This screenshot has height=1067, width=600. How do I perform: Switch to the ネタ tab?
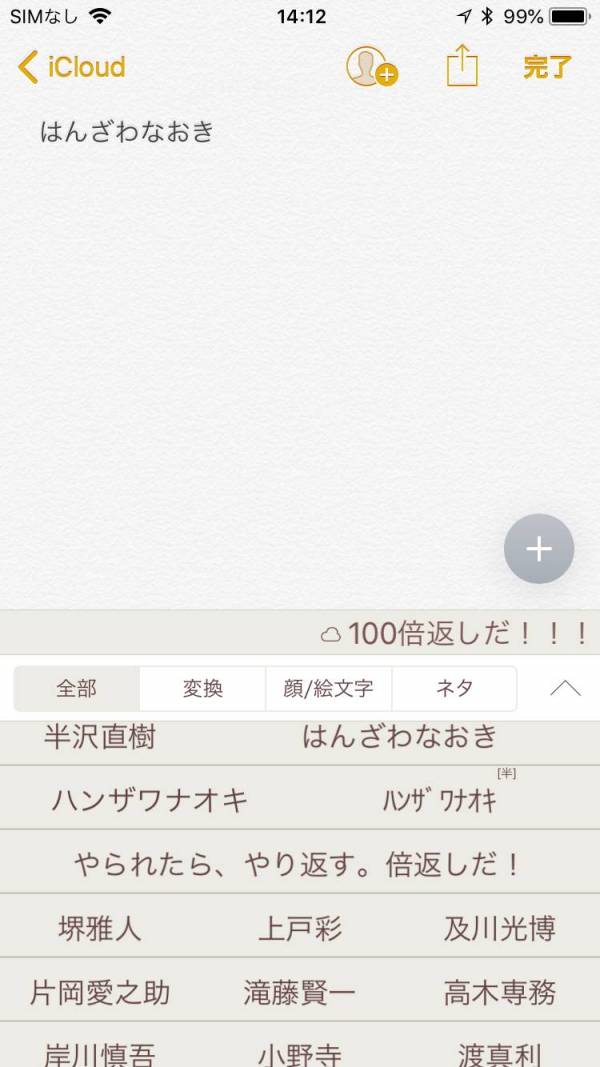pyautogui.click(x=454, y=689)
